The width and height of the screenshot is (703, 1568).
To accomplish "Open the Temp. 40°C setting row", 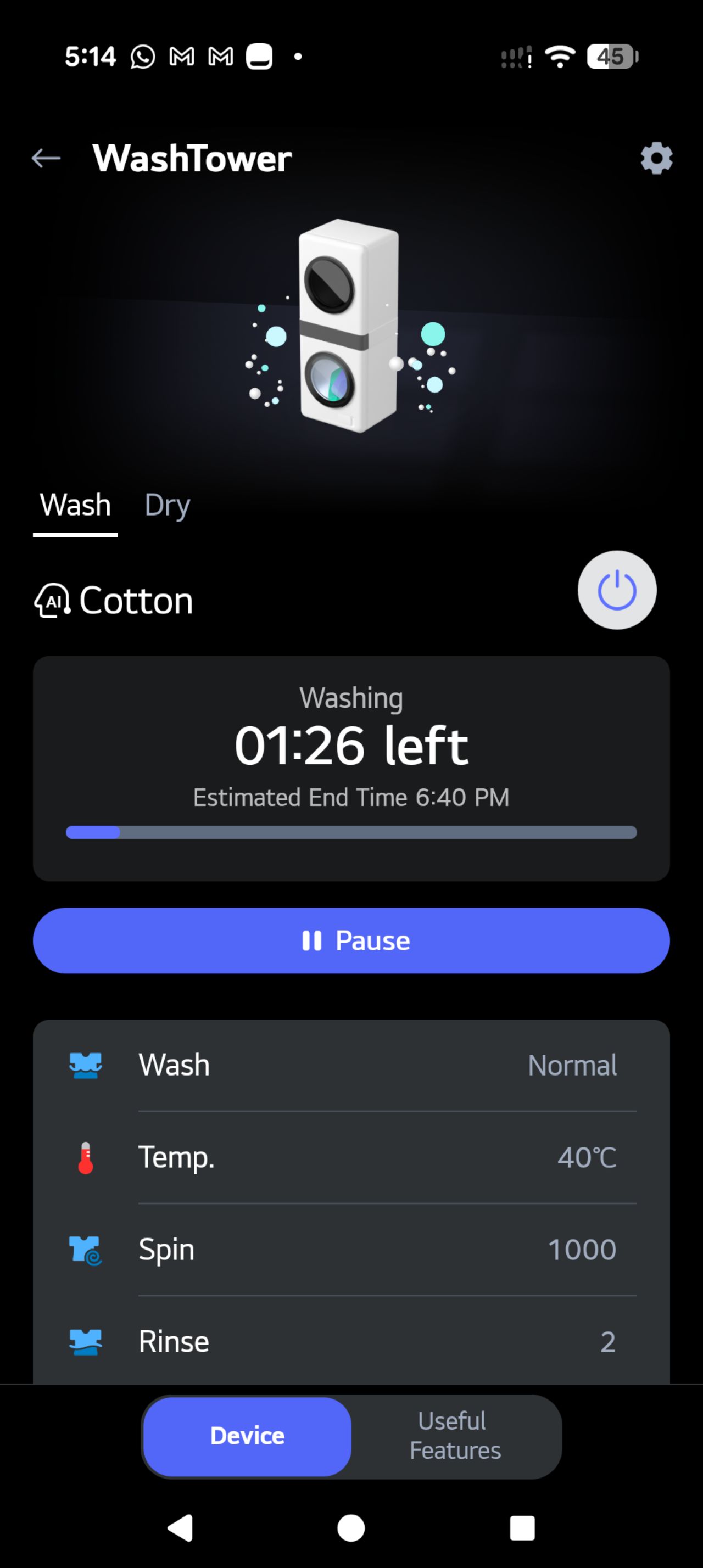I will pyautogui.click(x=351, y=1157).
